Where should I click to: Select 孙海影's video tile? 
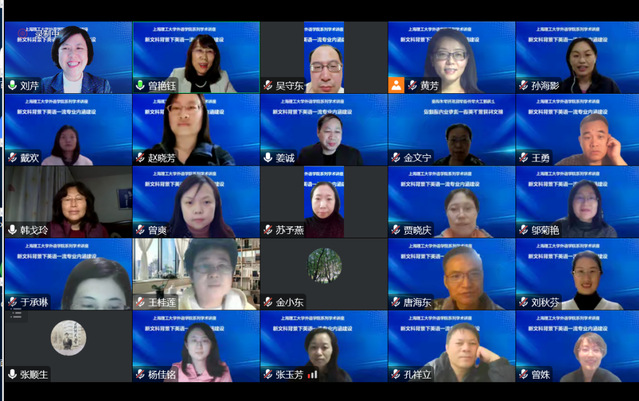pos(578,57)
